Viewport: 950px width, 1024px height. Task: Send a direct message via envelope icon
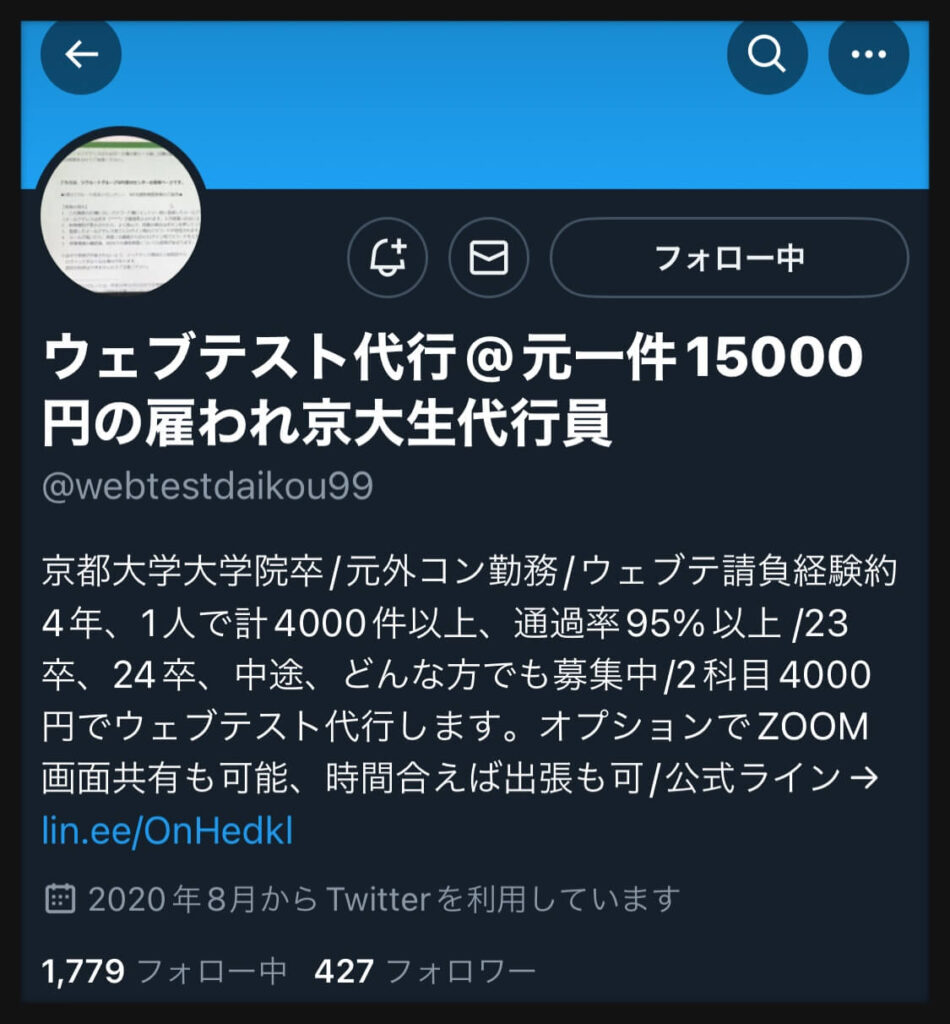[489, 258]
